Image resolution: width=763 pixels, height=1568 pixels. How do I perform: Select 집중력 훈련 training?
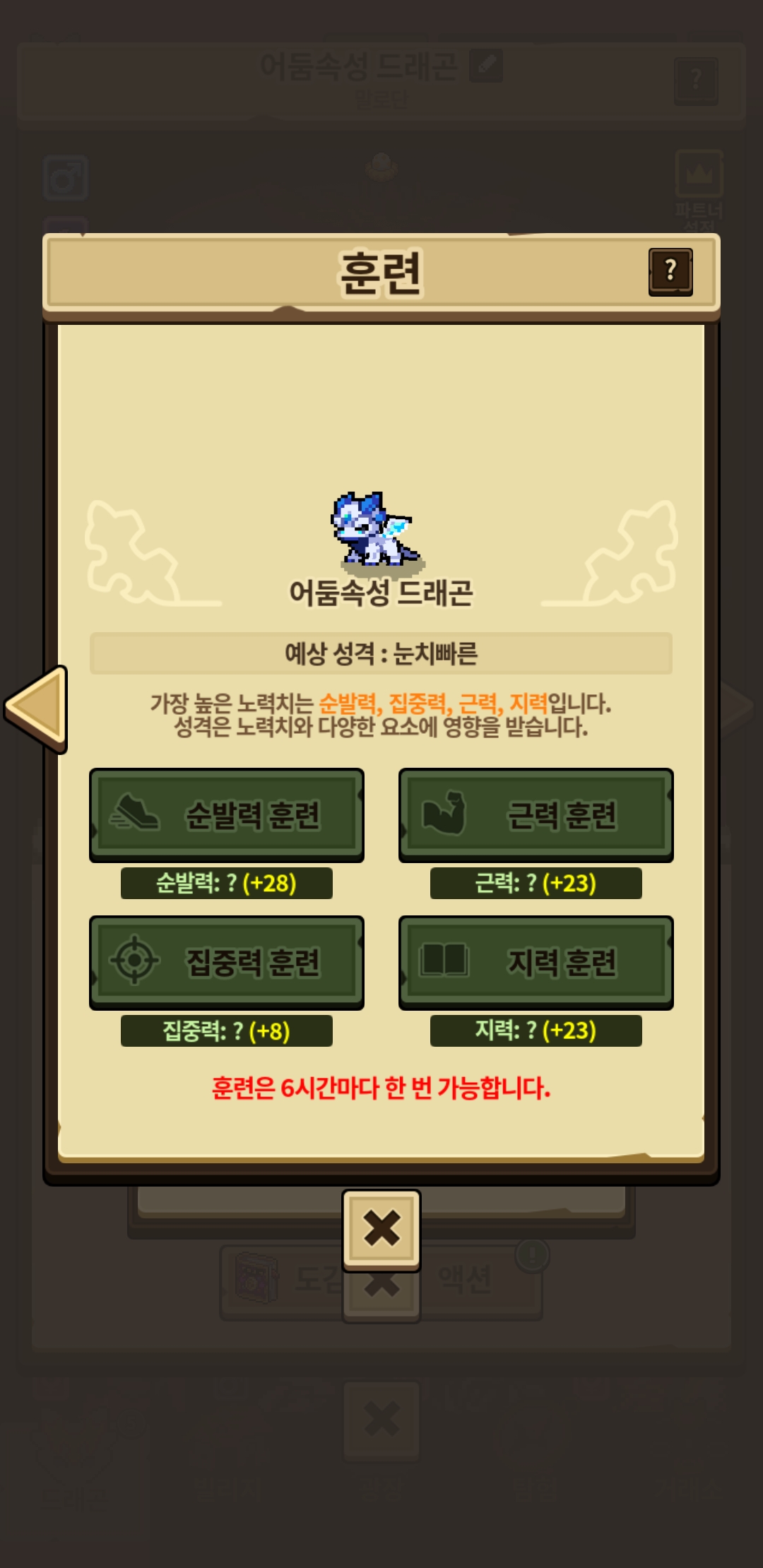[x=227, y=962]
